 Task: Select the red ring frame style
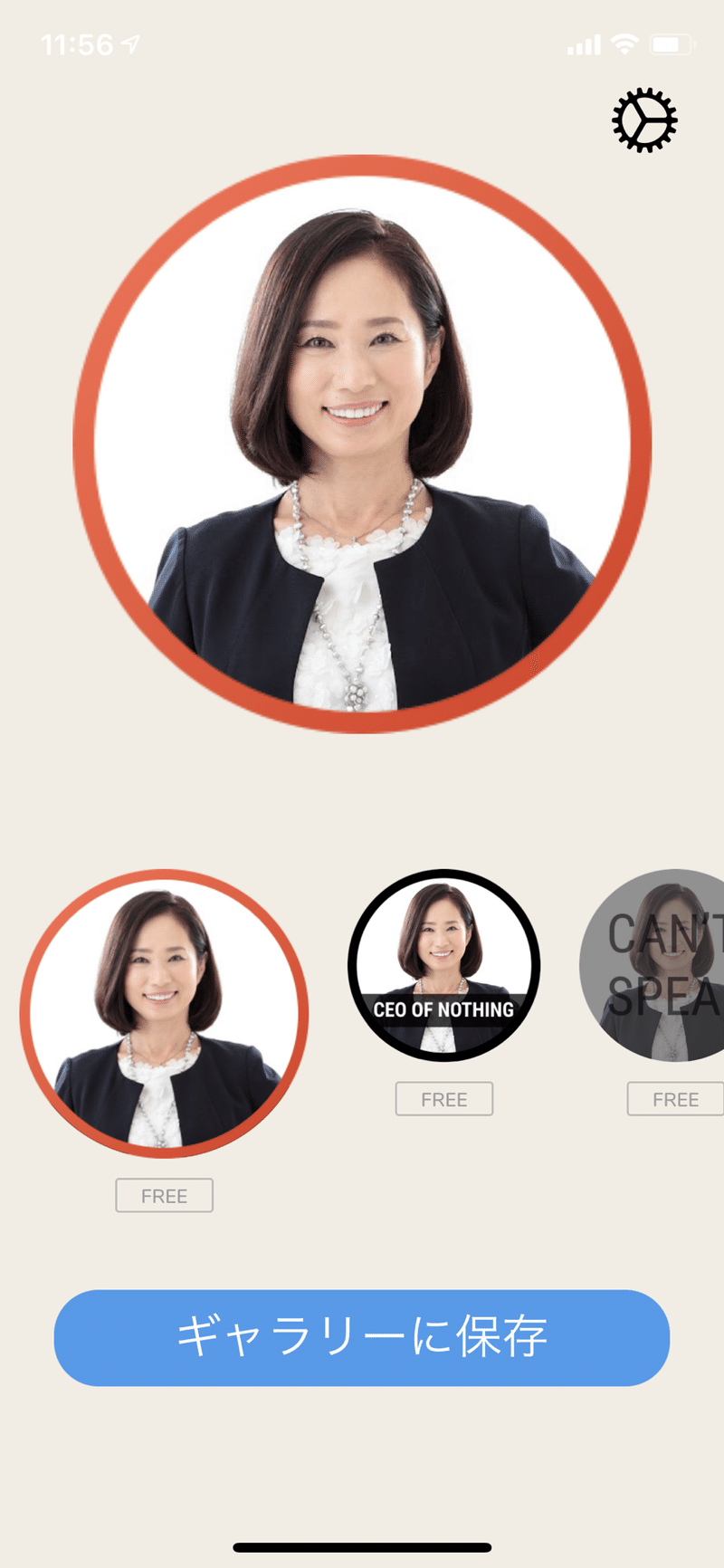(x=164, y=1013)
